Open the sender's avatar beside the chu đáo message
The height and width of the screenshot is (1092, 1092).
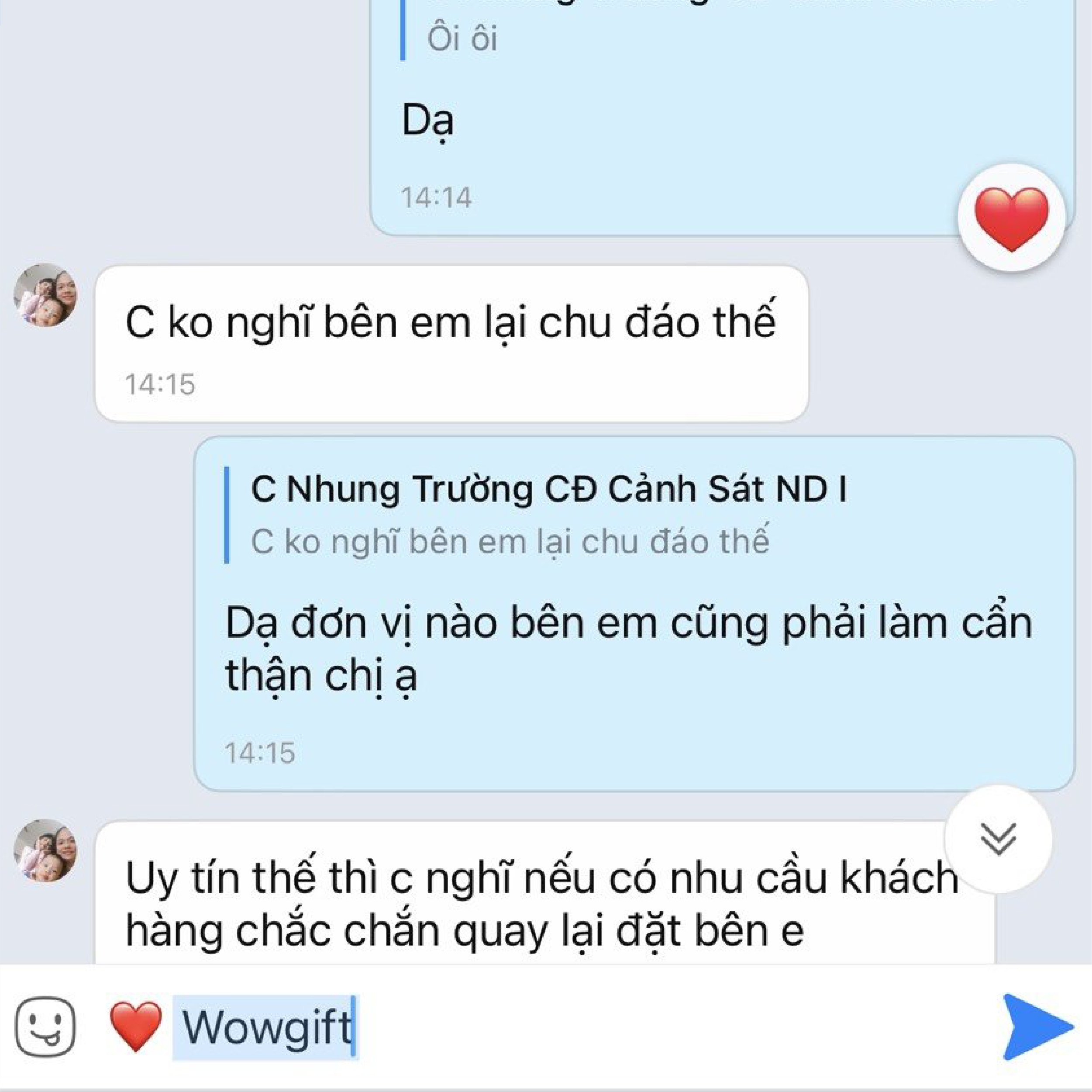tap(45, 295)
